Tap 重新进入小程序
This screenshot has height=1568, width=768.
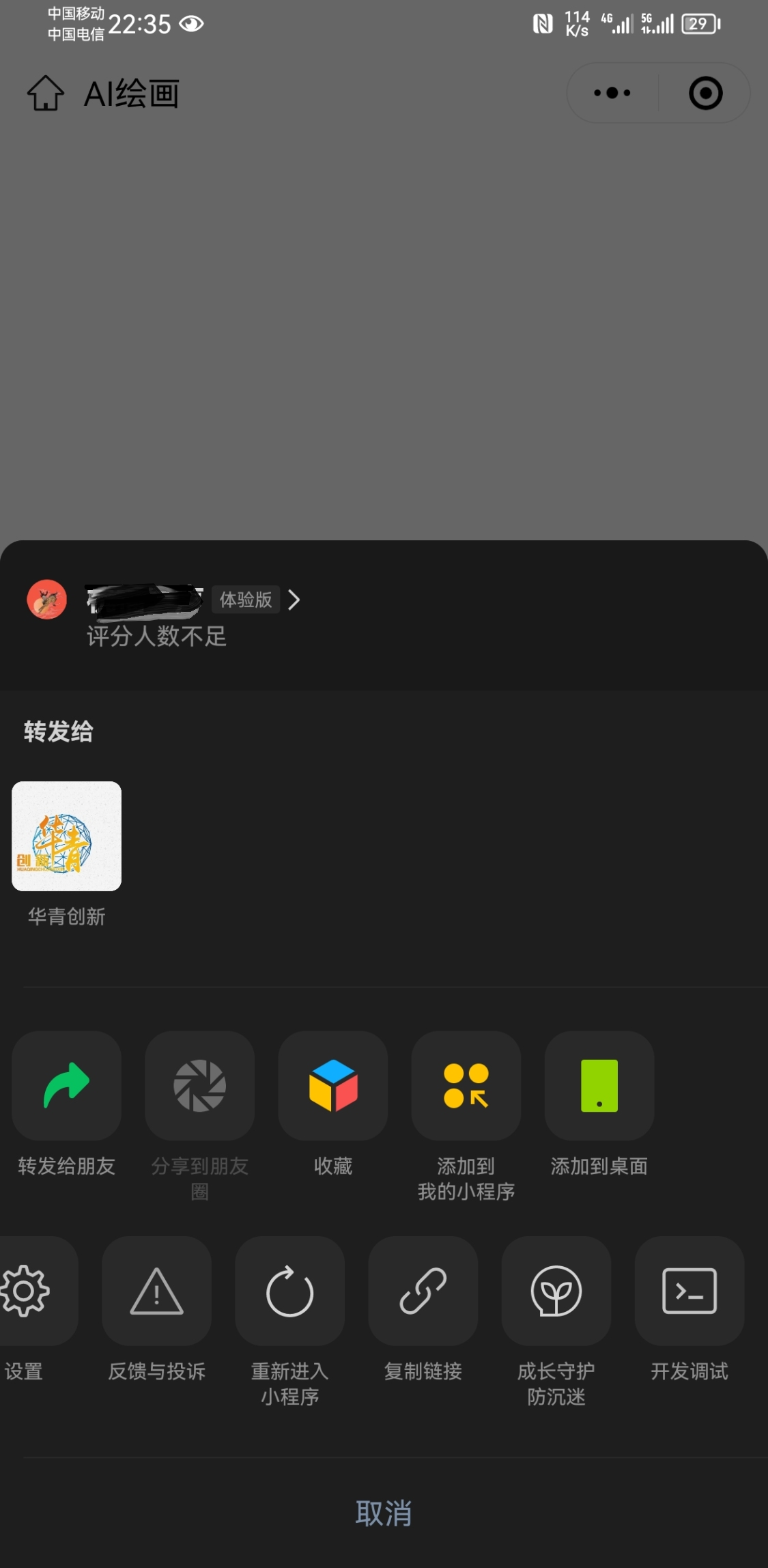click(289, 1291)
